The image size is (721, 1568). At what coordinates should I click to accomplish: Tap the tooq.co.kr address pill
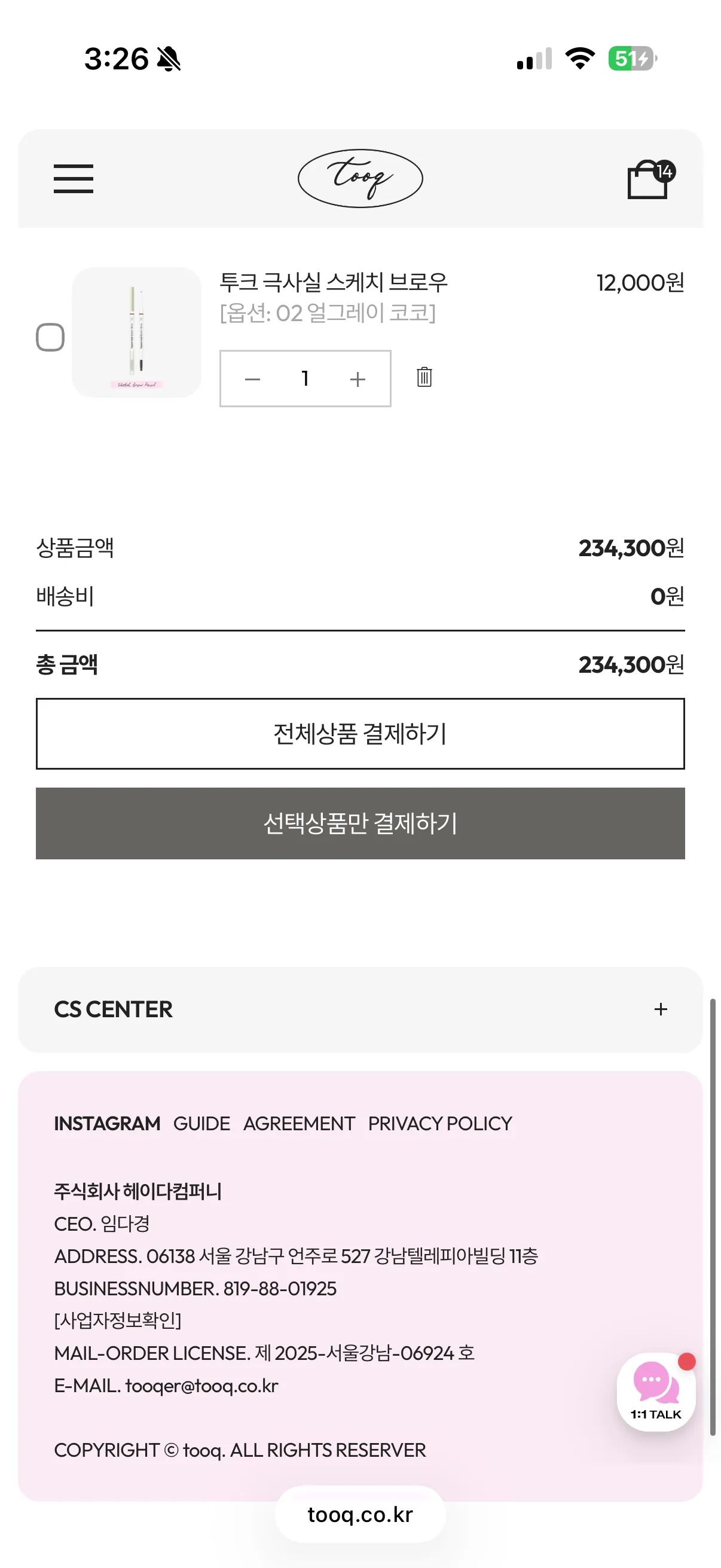tap(360, 1514)
